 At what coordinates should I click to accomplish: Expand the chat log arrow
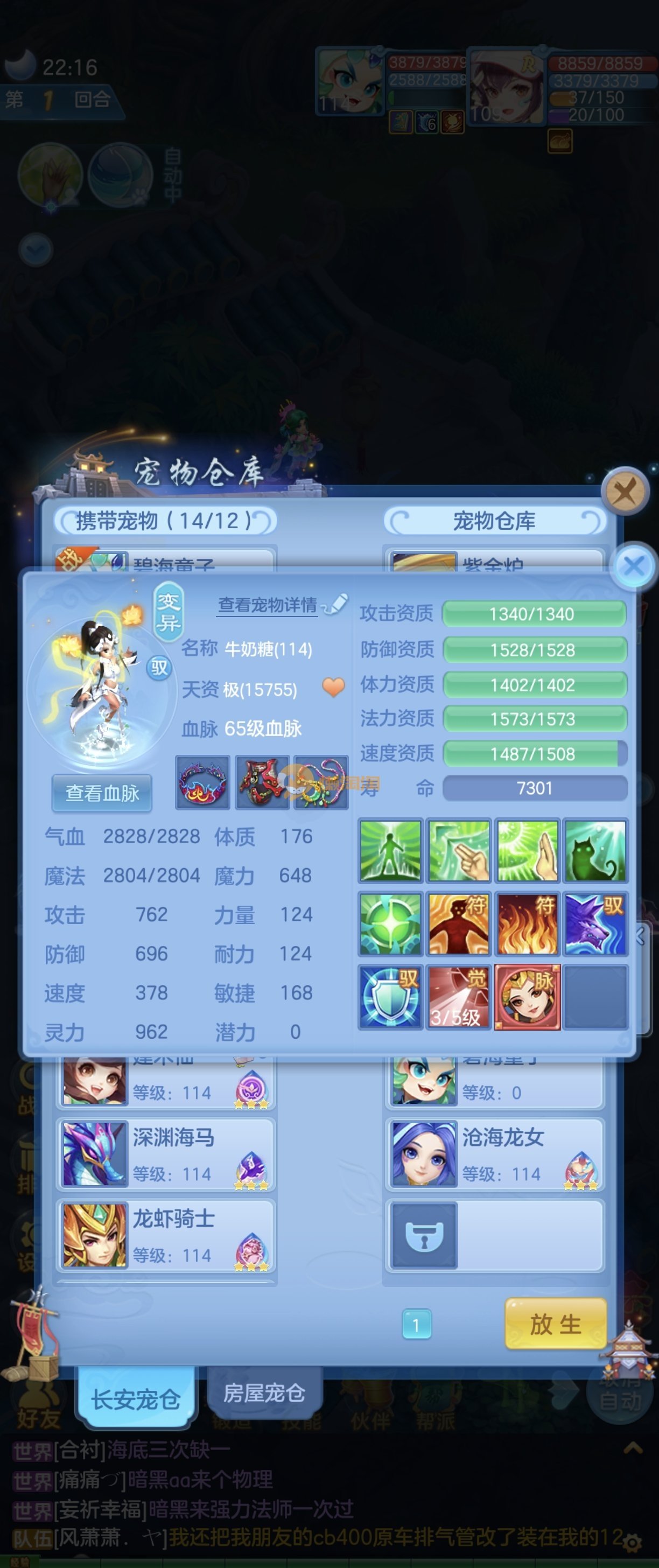pyautogui.click(x=633, y=1448)
